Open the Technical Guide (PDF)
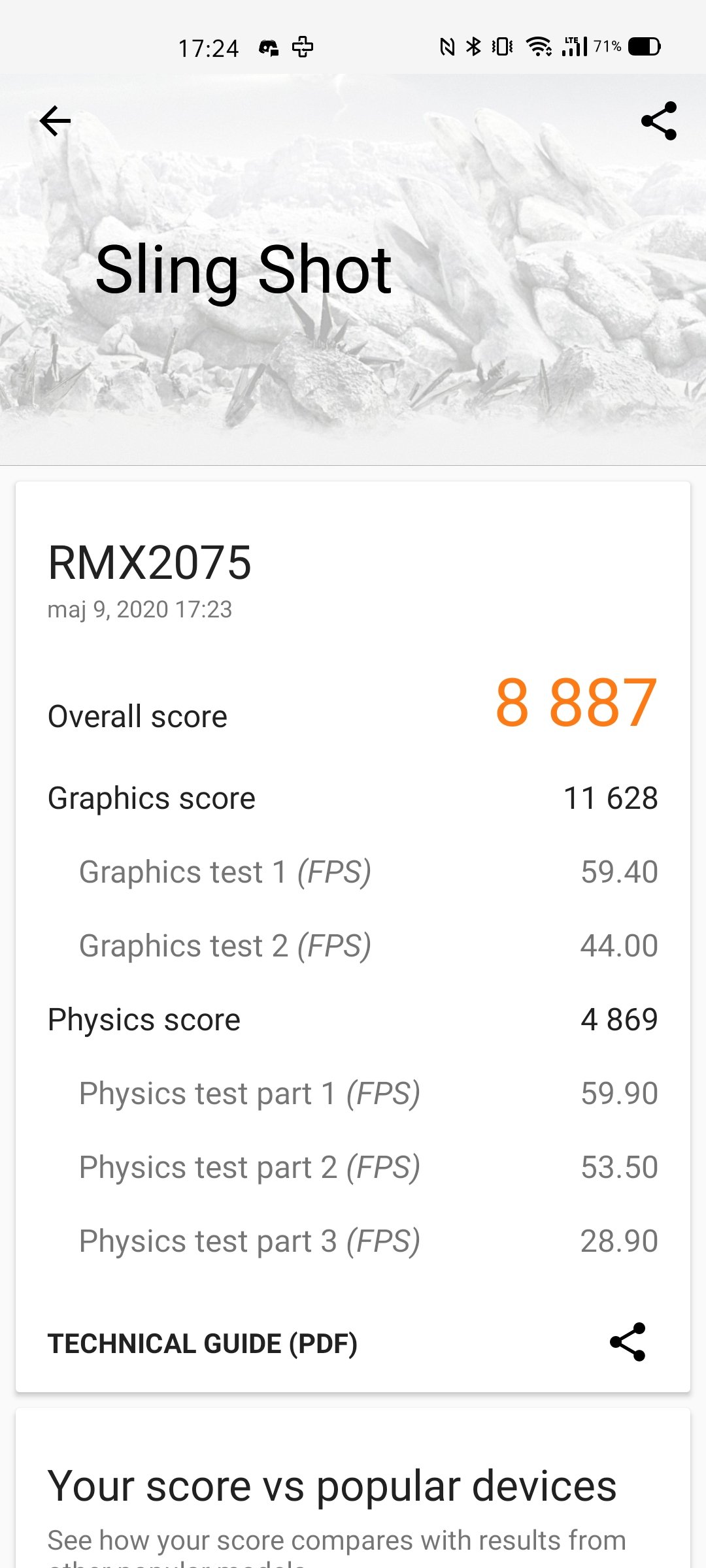 [x=202, y=1343]
